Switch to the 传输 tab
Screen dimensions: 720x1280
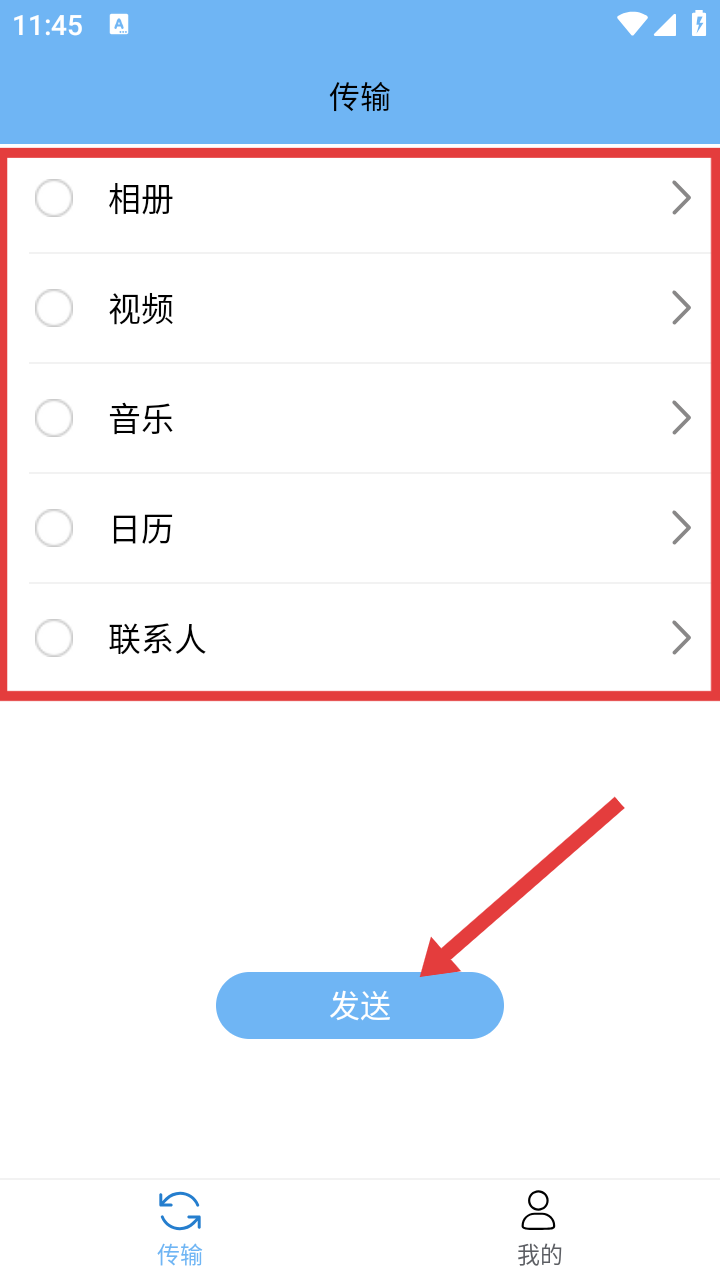(180, 1228)
